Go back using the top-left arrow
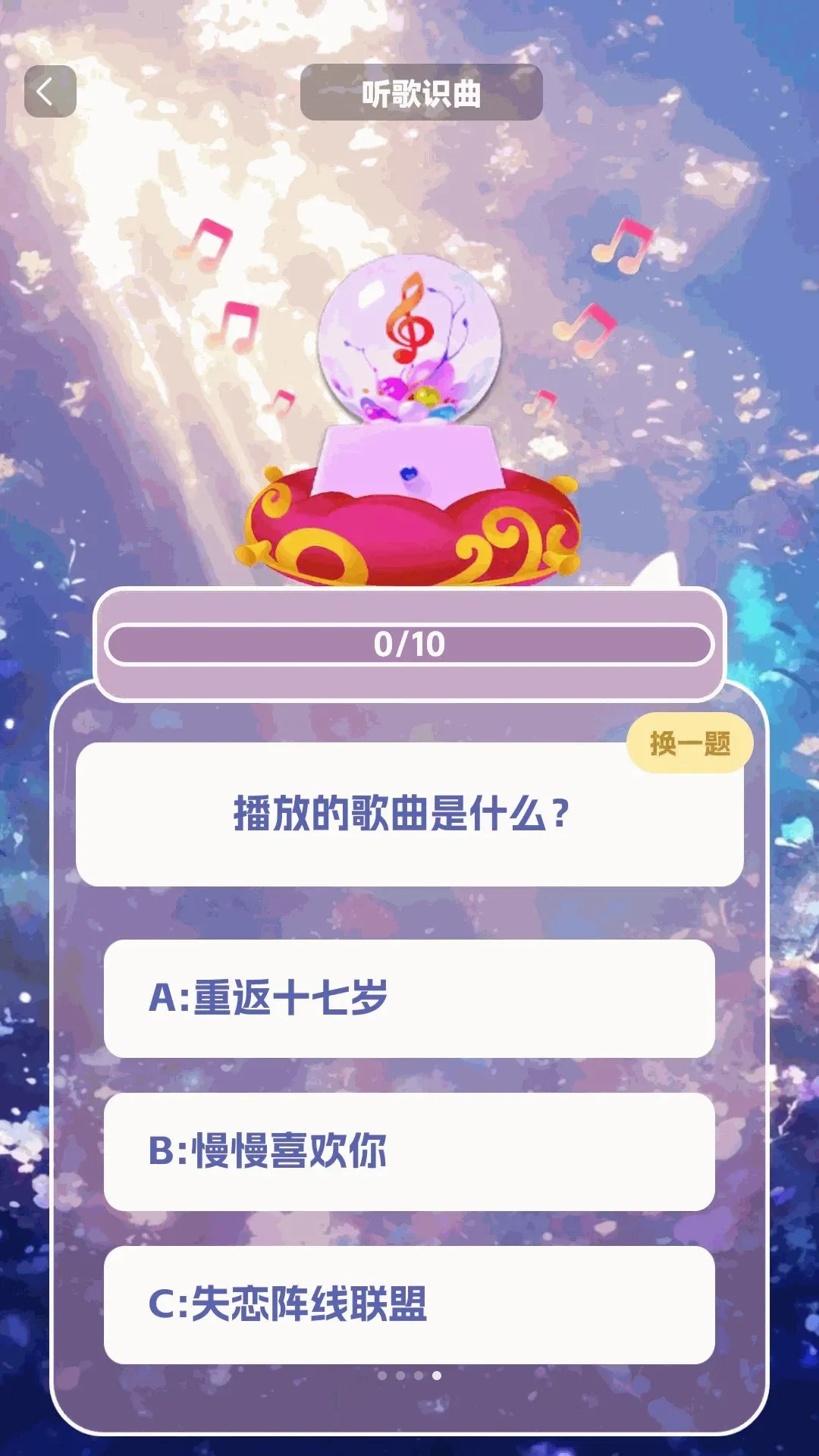819x1456 pixels. click(50, 92)
